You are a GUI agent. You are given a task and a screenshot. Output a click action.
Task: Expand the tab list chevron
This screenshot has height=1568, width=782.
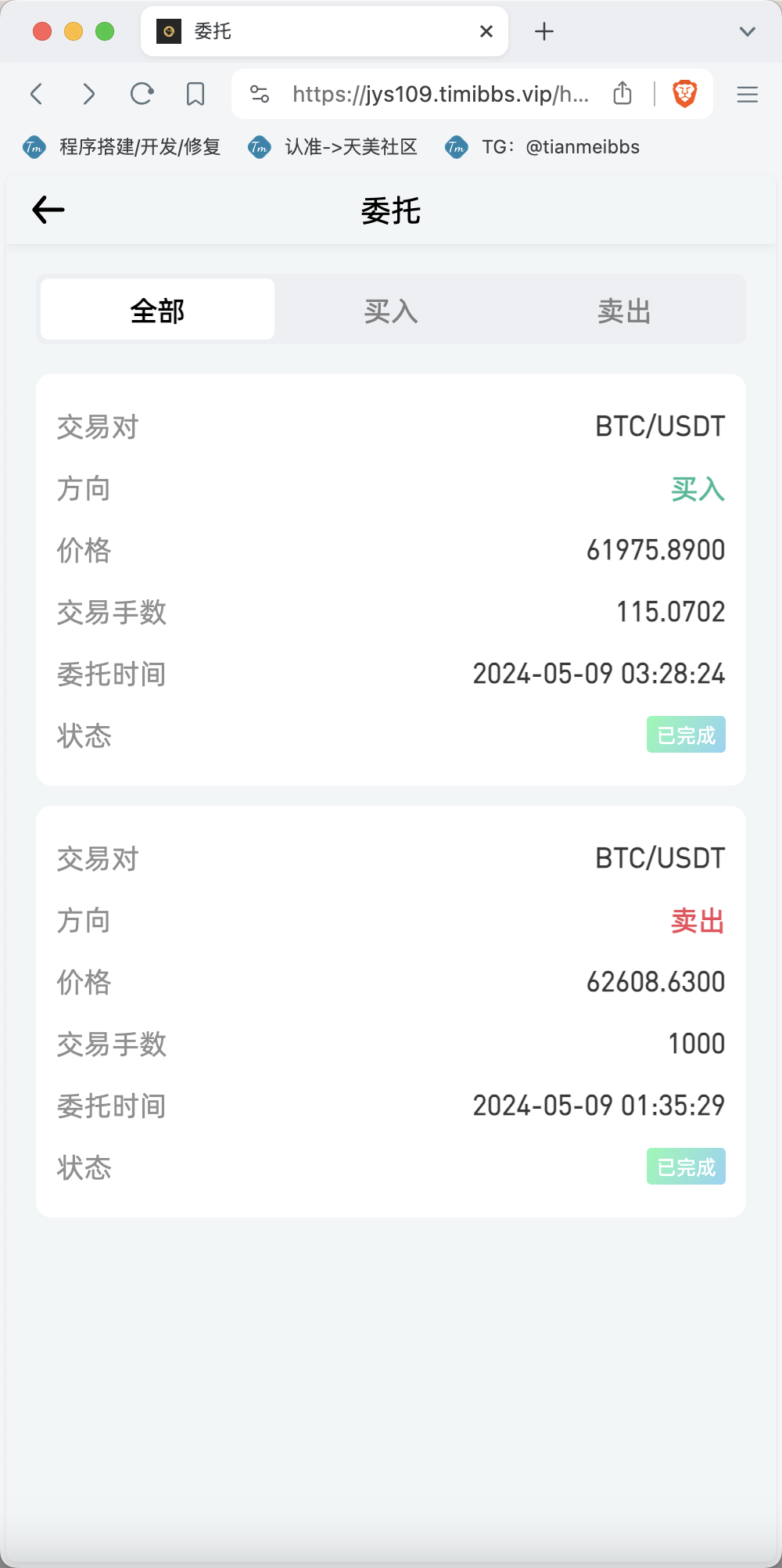coord(748,31)
